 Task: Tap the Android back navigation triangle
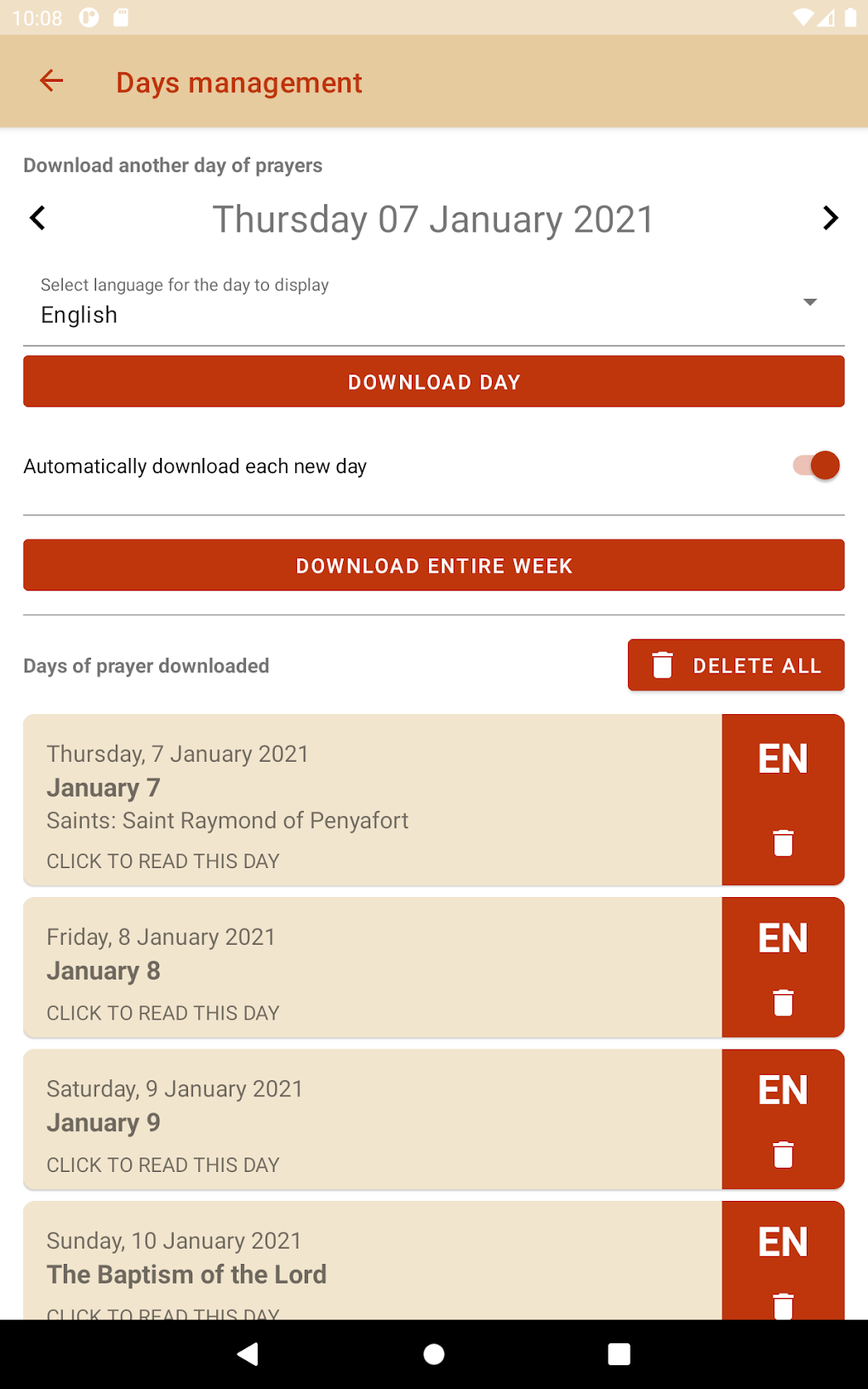tap(248, 1353)
